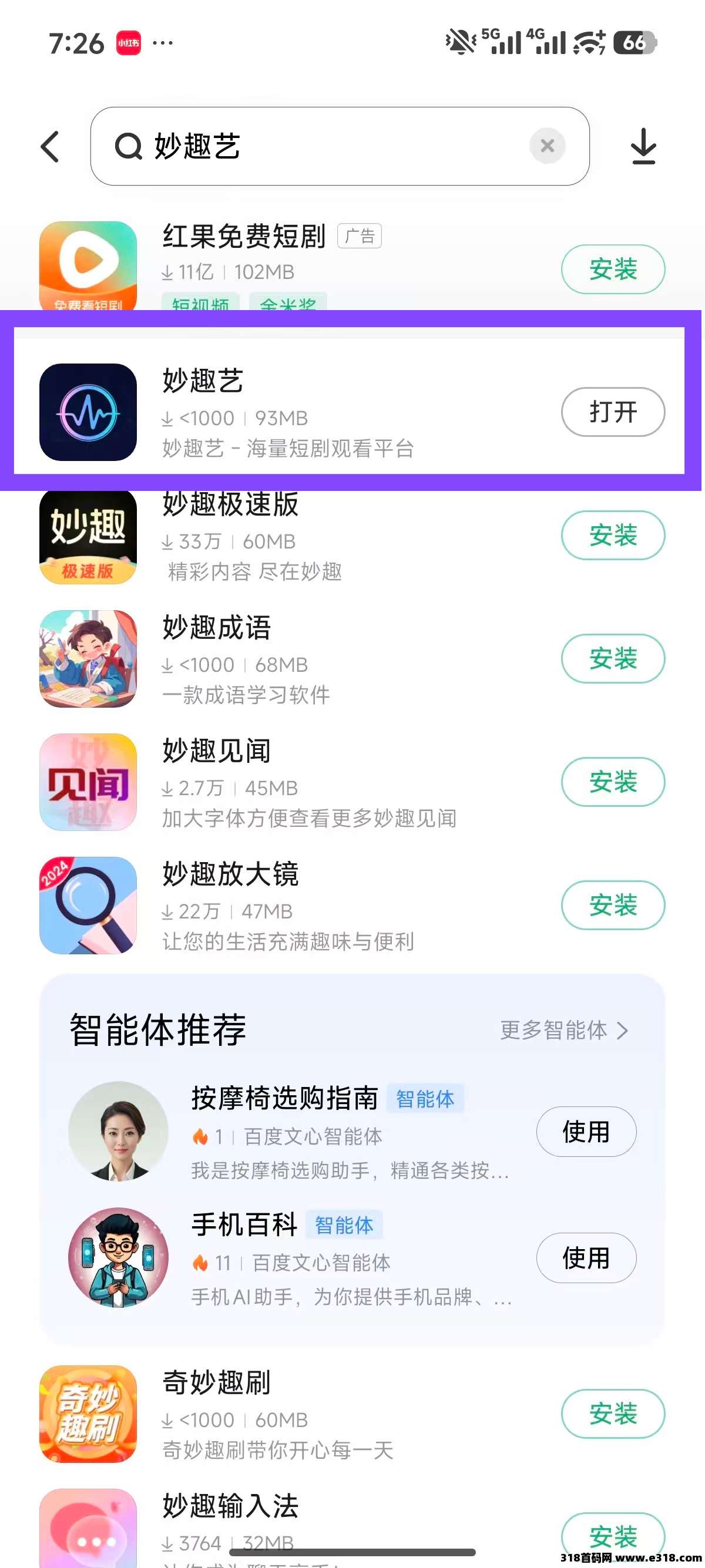Use the 手机百科 agent
The image size is (705, 1568).
586,1258
